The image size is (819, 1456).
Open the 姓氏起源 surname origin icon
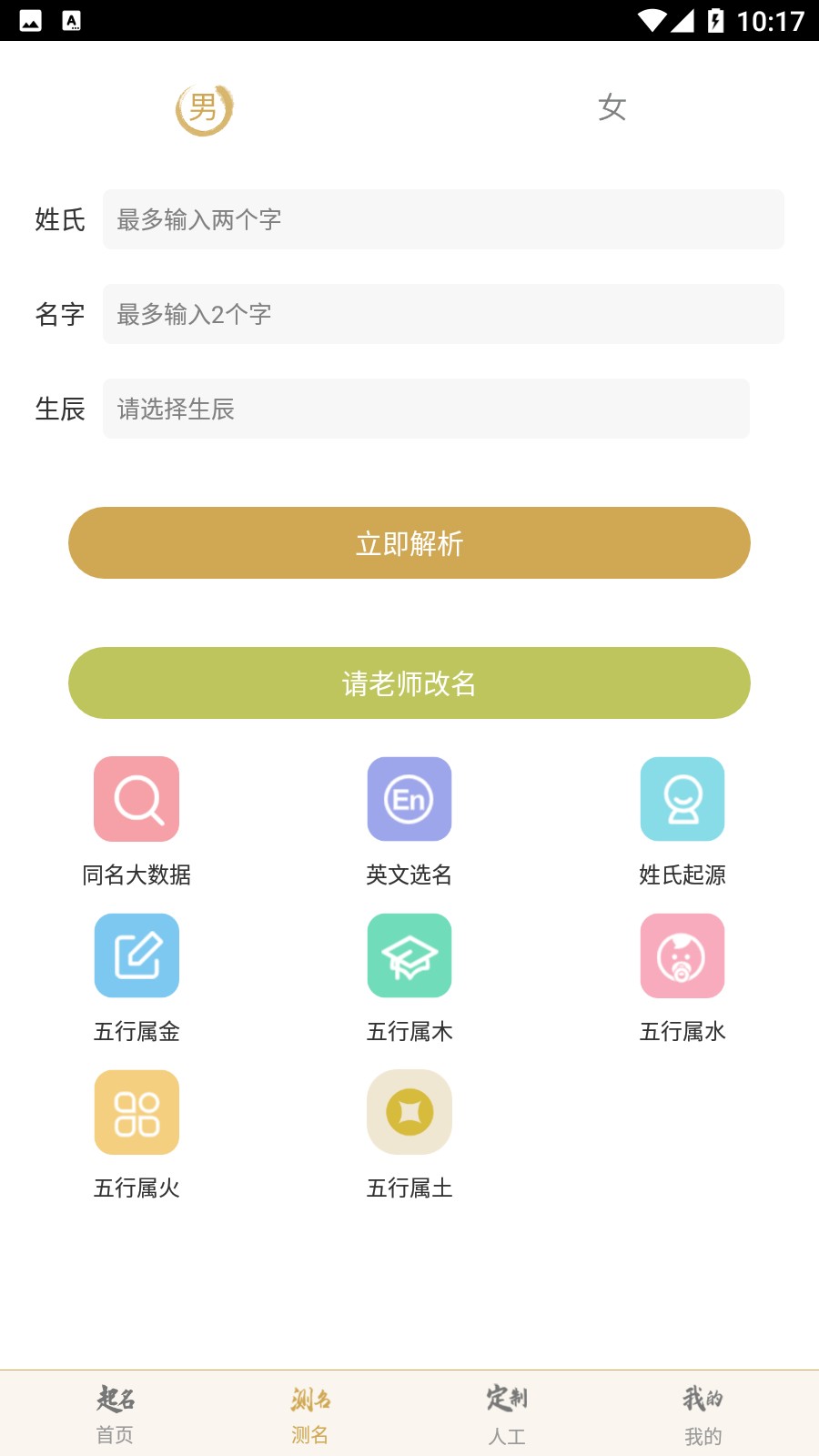682,799
